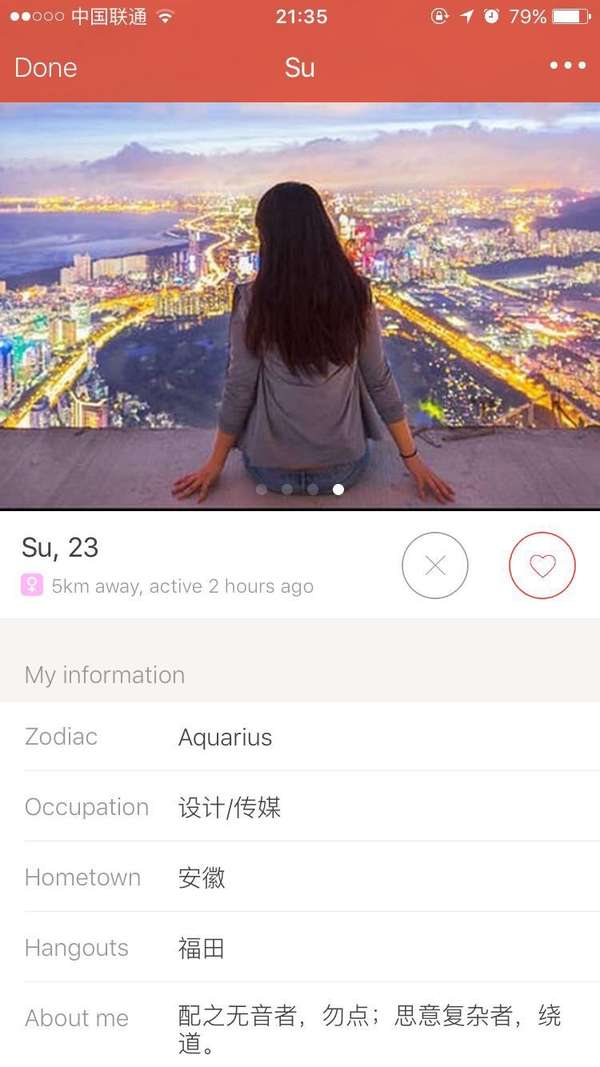Open the three-dot overflow menu
600x1067 pixels.
[567, 66]
